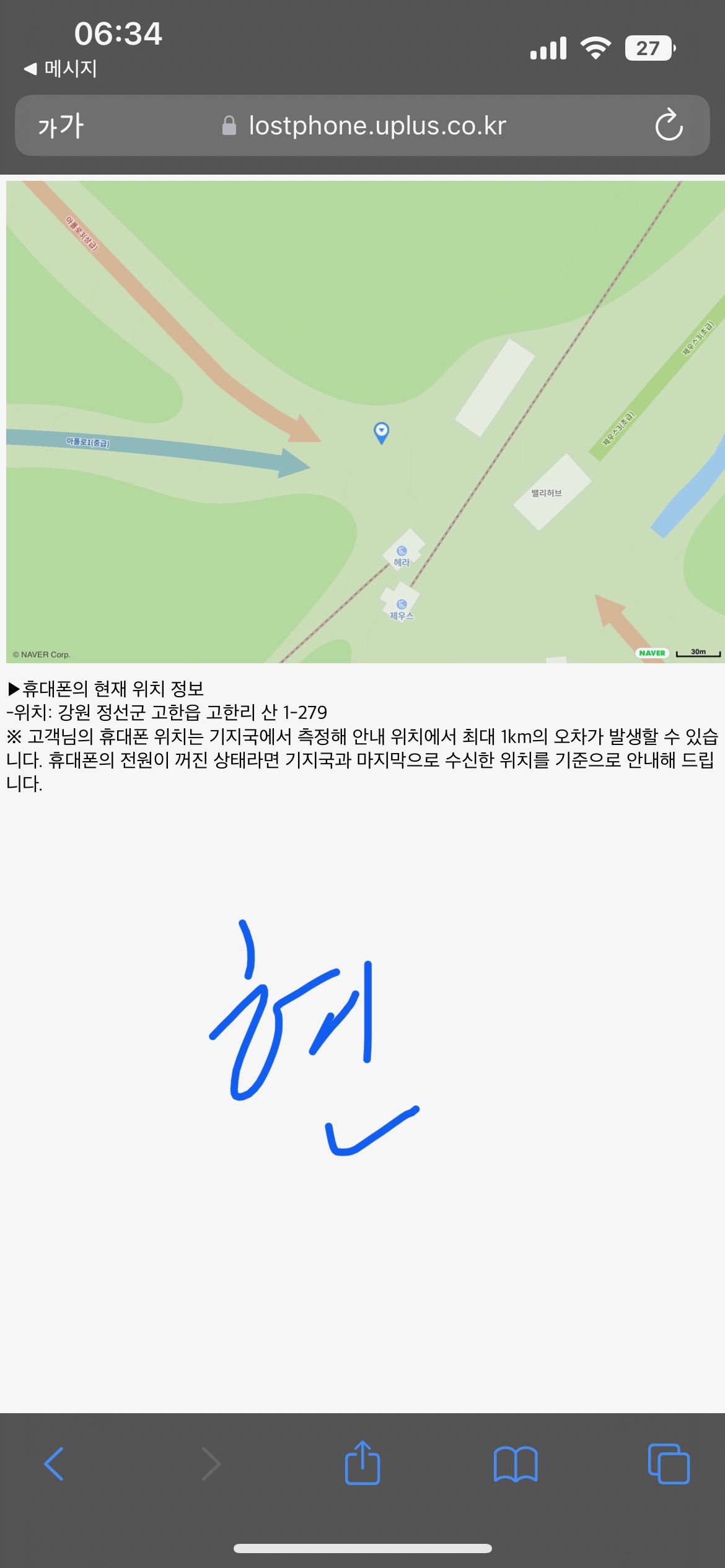The width and height of the screenshot is (725, 1568).
Task: Tap the blue location pin on the map
Action: pyautogui.click(x=382, y=432)
